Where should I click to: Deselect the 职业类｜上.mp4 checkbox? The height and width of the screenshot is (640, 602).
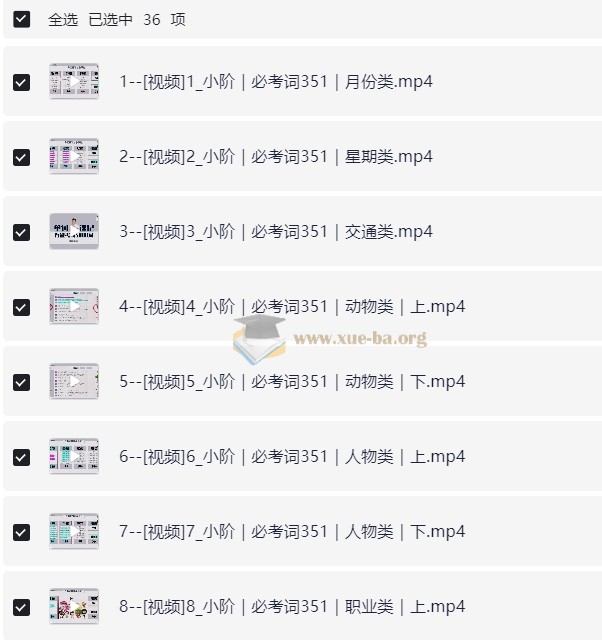click(x=21, y=607)
